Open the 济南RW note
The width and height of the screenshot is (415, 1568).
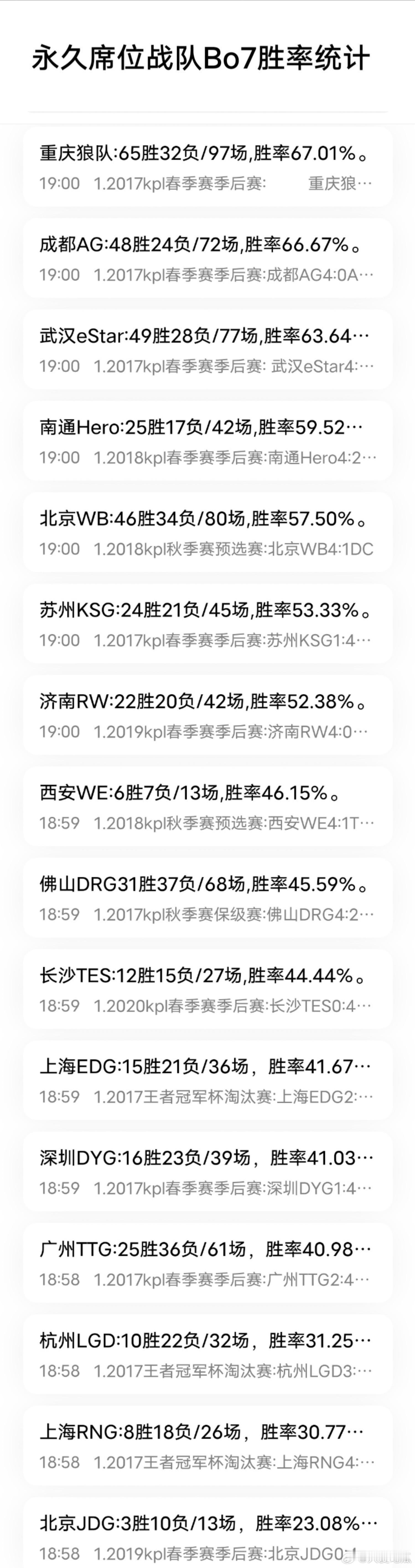207,715
